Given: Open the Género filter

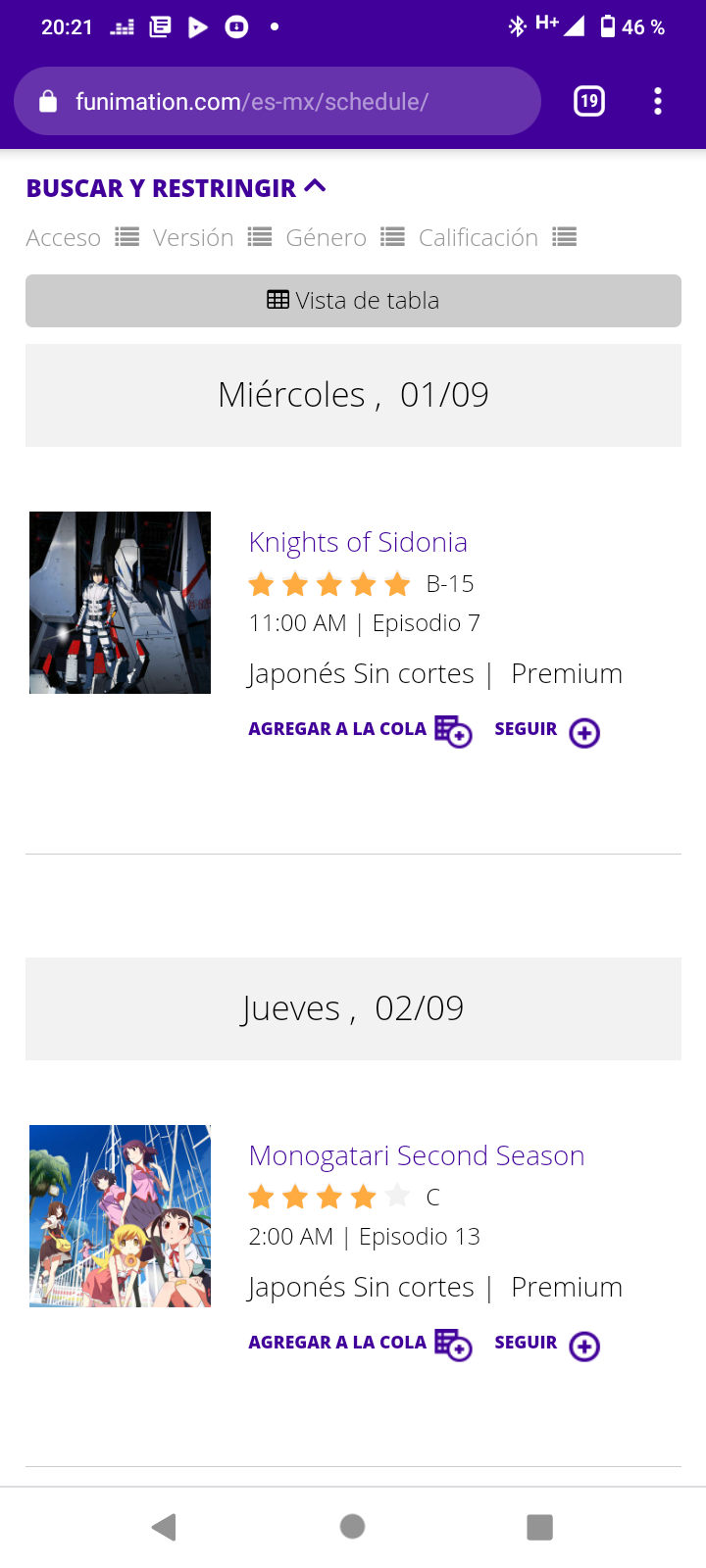Looking at the screenshot, I should [x=345, y=238].
